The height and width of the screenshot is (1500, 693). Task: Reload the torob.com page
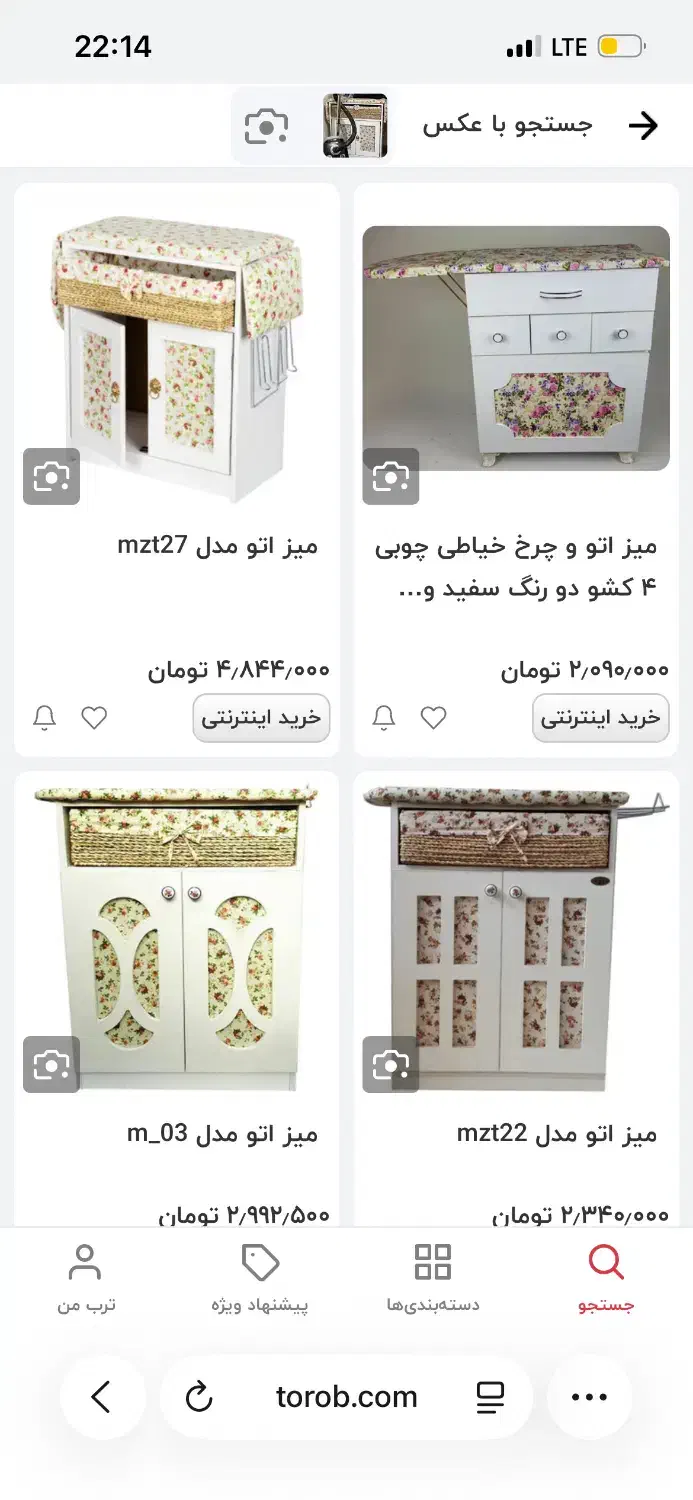[x=199, y=1397]
